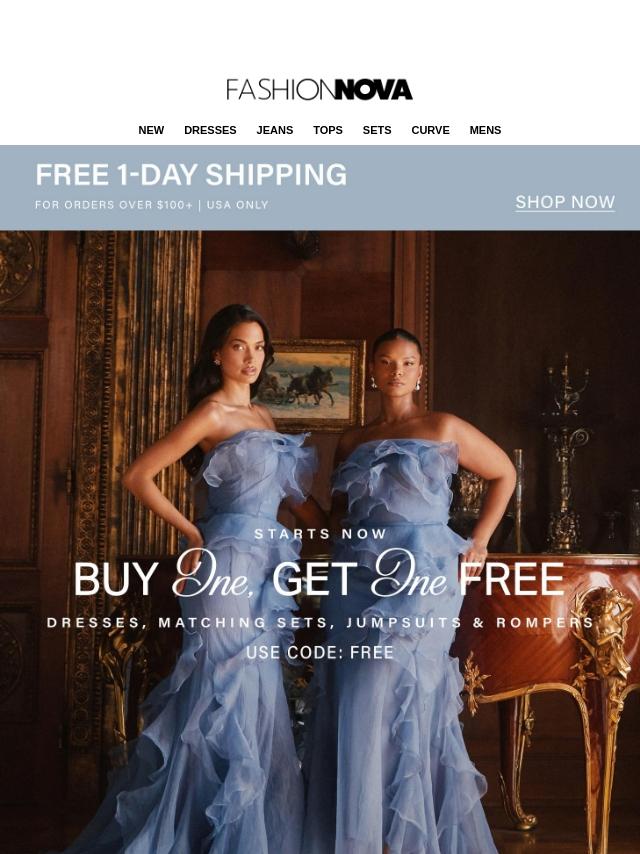Visit the CURVE section
Viewport: 640px width, 854px height.
pos(430,130)
